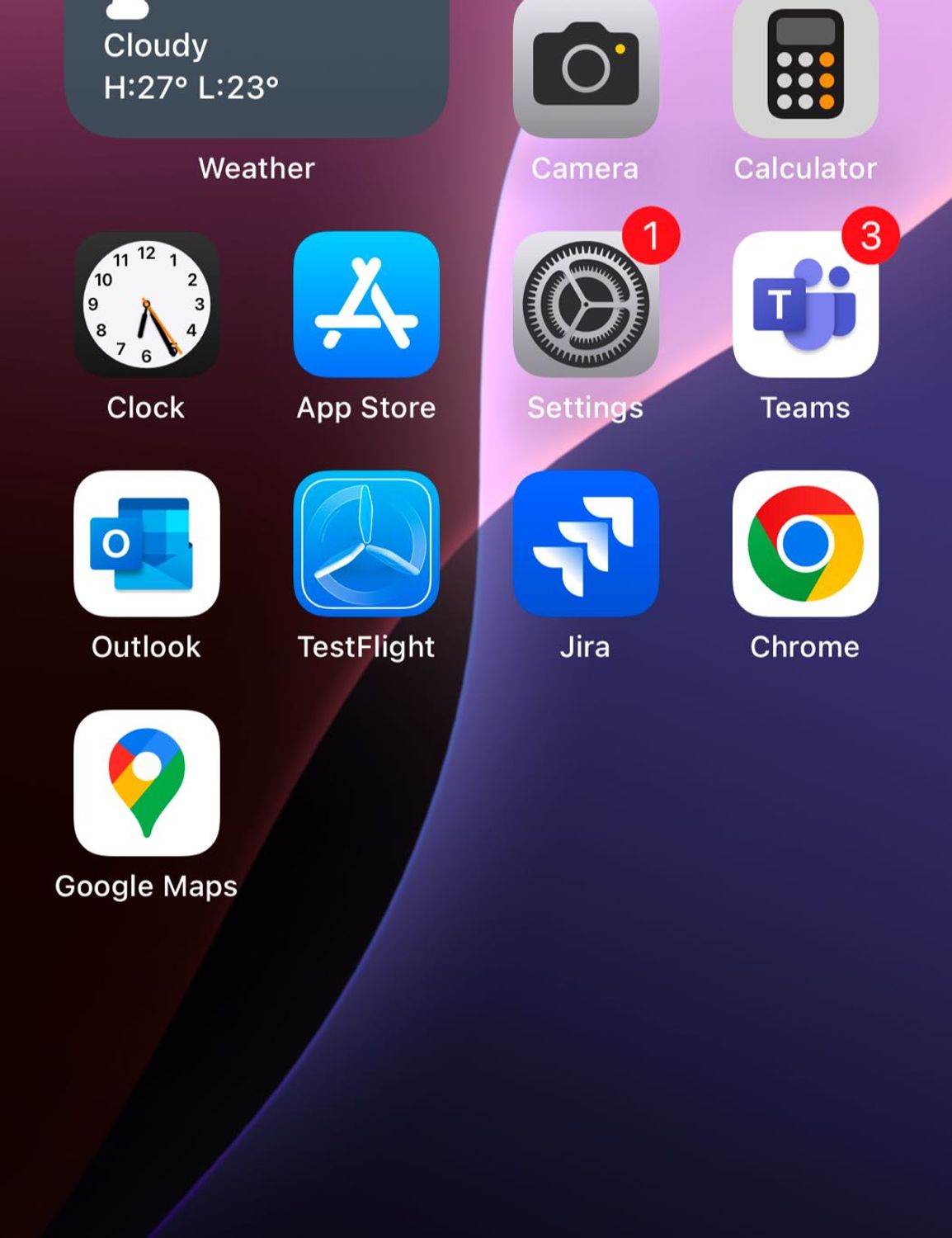The image size is (952, 1238).
Task: Open the Jira app
Action: (586, 545)
